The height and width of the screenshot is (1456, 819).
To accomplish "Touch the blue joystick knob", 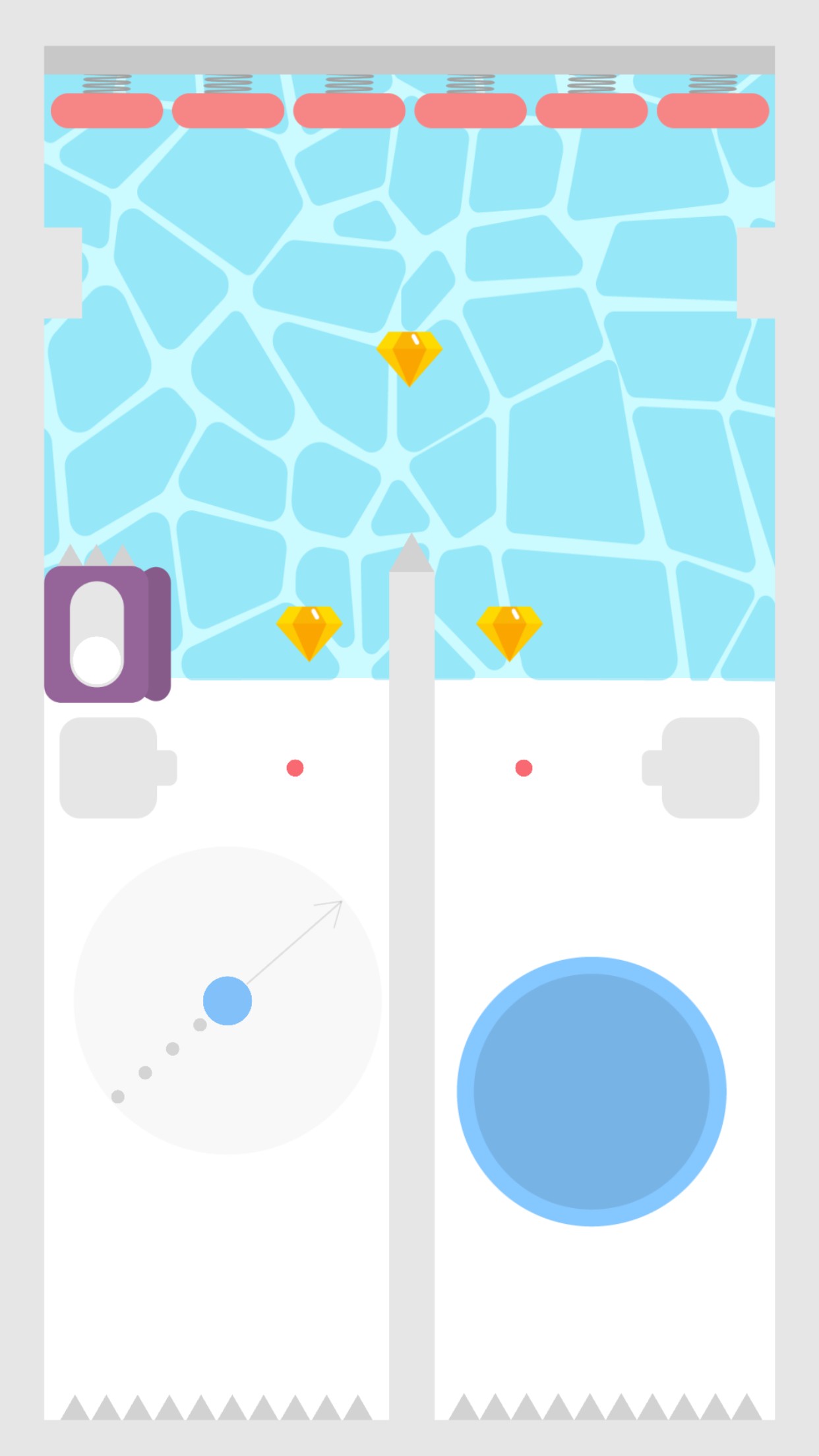I will (x=228, y=1000).
